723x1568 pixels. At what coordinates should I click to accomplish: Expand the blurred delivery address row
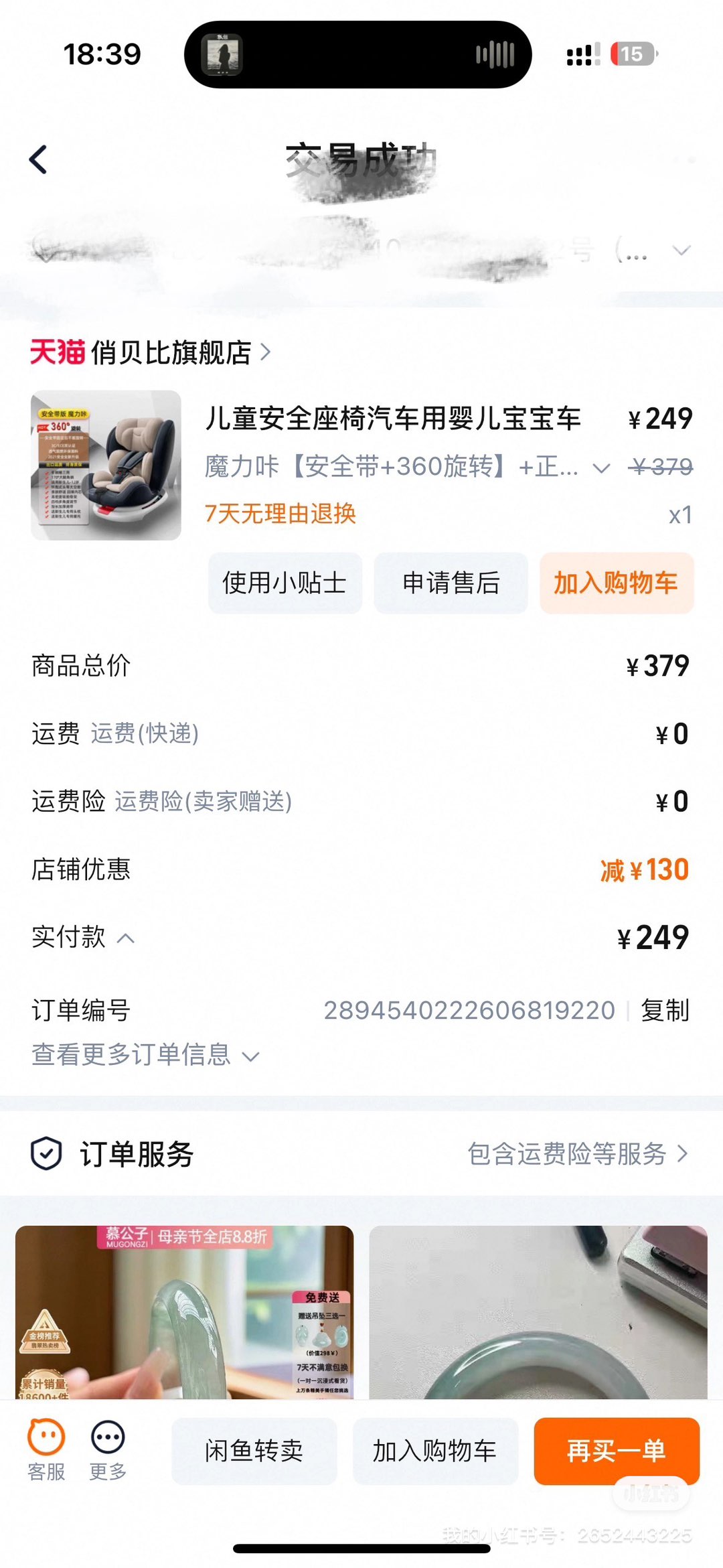pos(681,251)
